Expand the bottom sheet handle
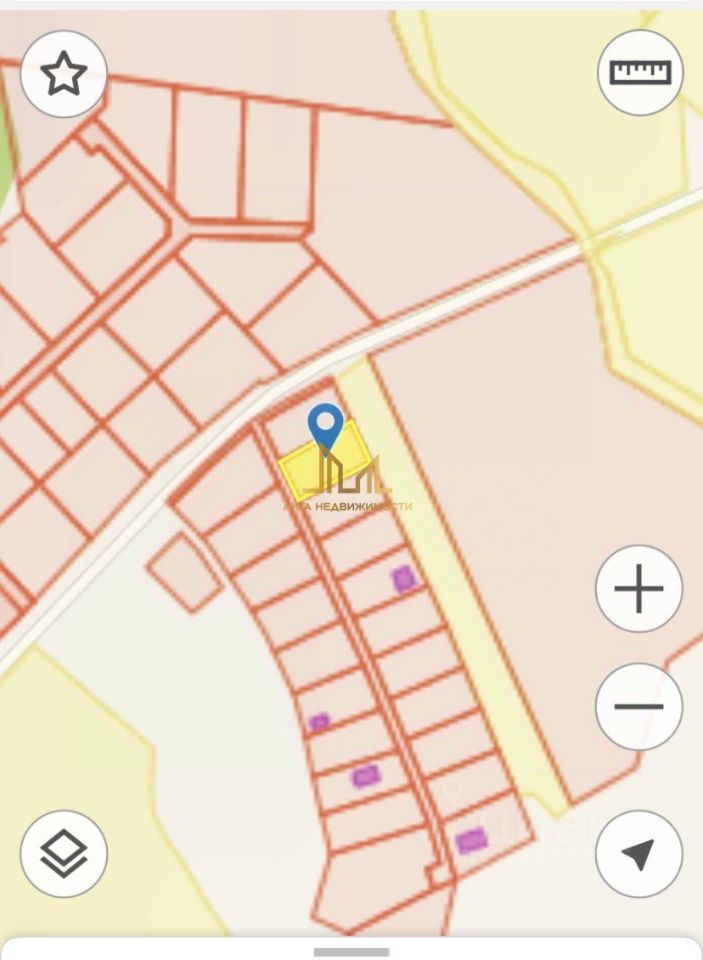Viewport: 703px width, 960px height. [x=351, y=951]
